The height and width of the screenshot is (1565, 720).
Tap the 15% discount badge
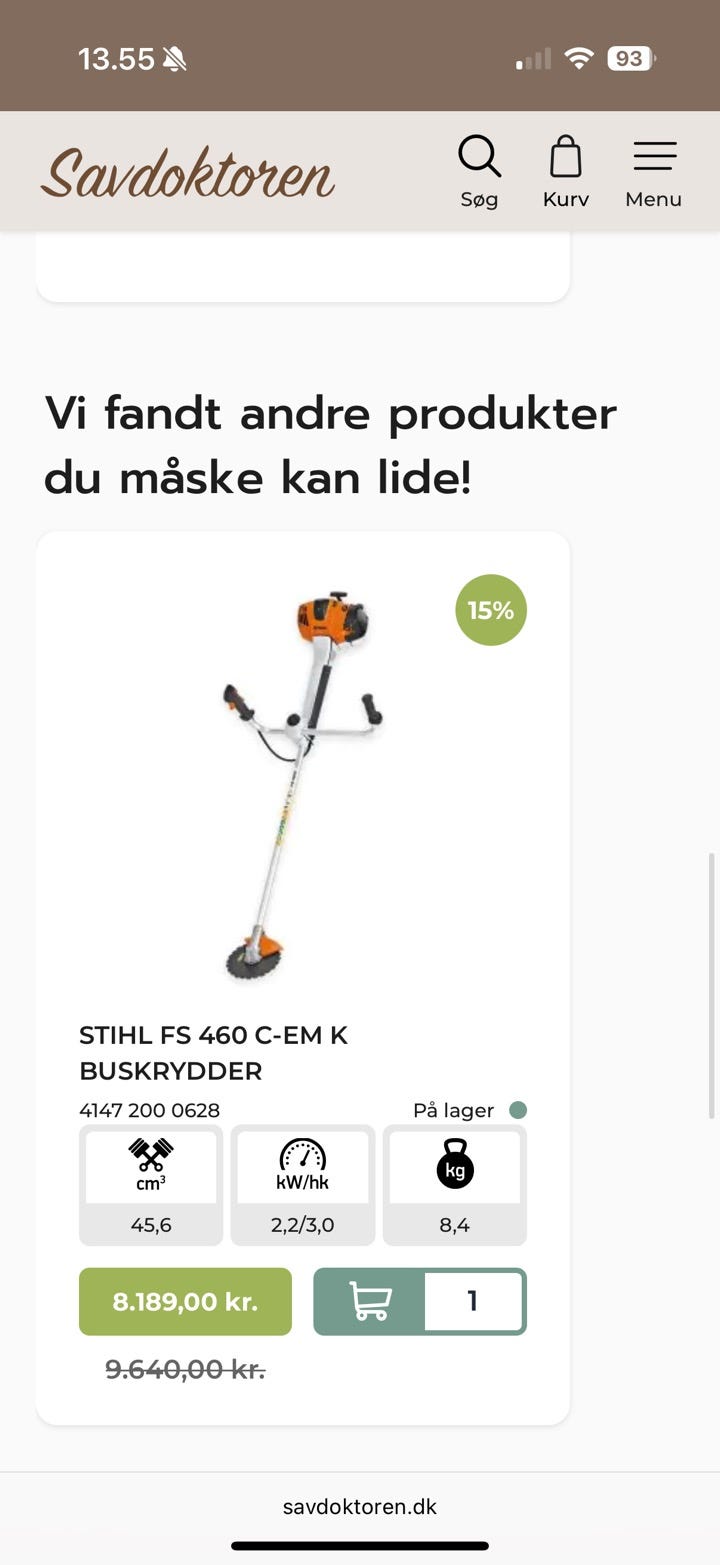pyautogui.click(x=489, y=610)
